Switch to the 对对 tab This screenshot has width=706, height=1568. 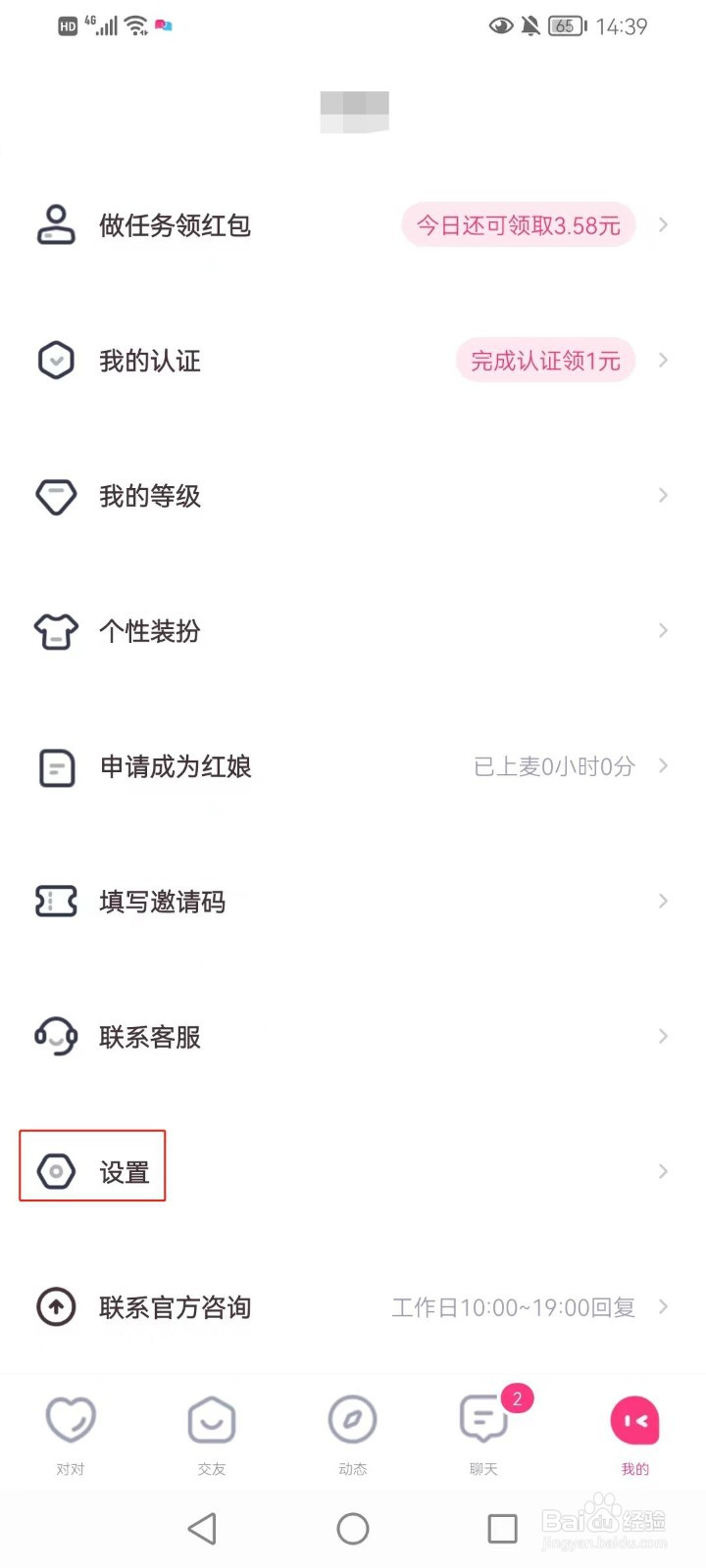pos(71,1433)
